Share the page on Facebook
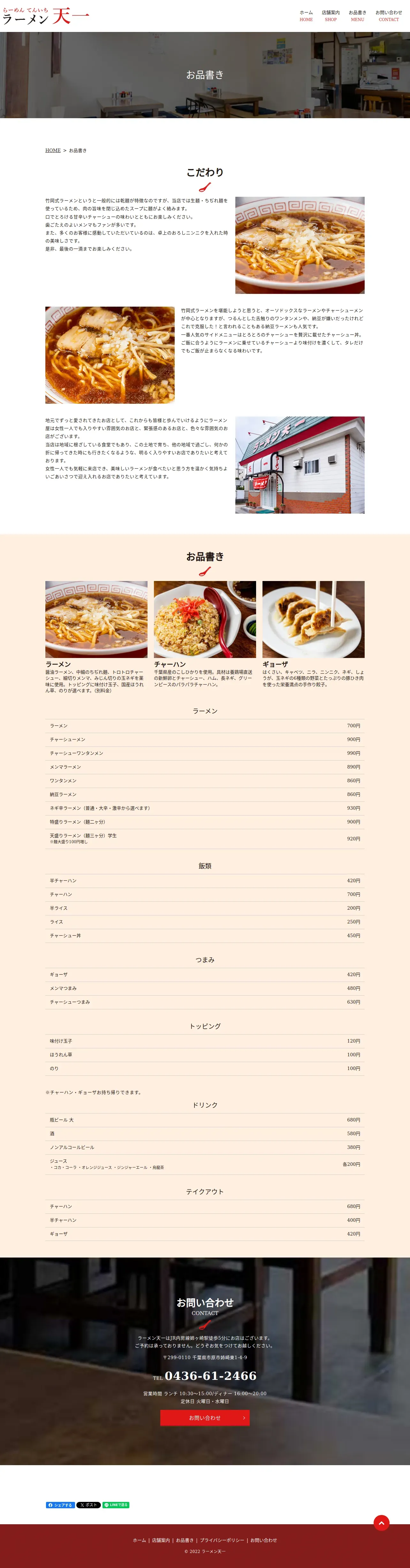 coord(60,1505)
